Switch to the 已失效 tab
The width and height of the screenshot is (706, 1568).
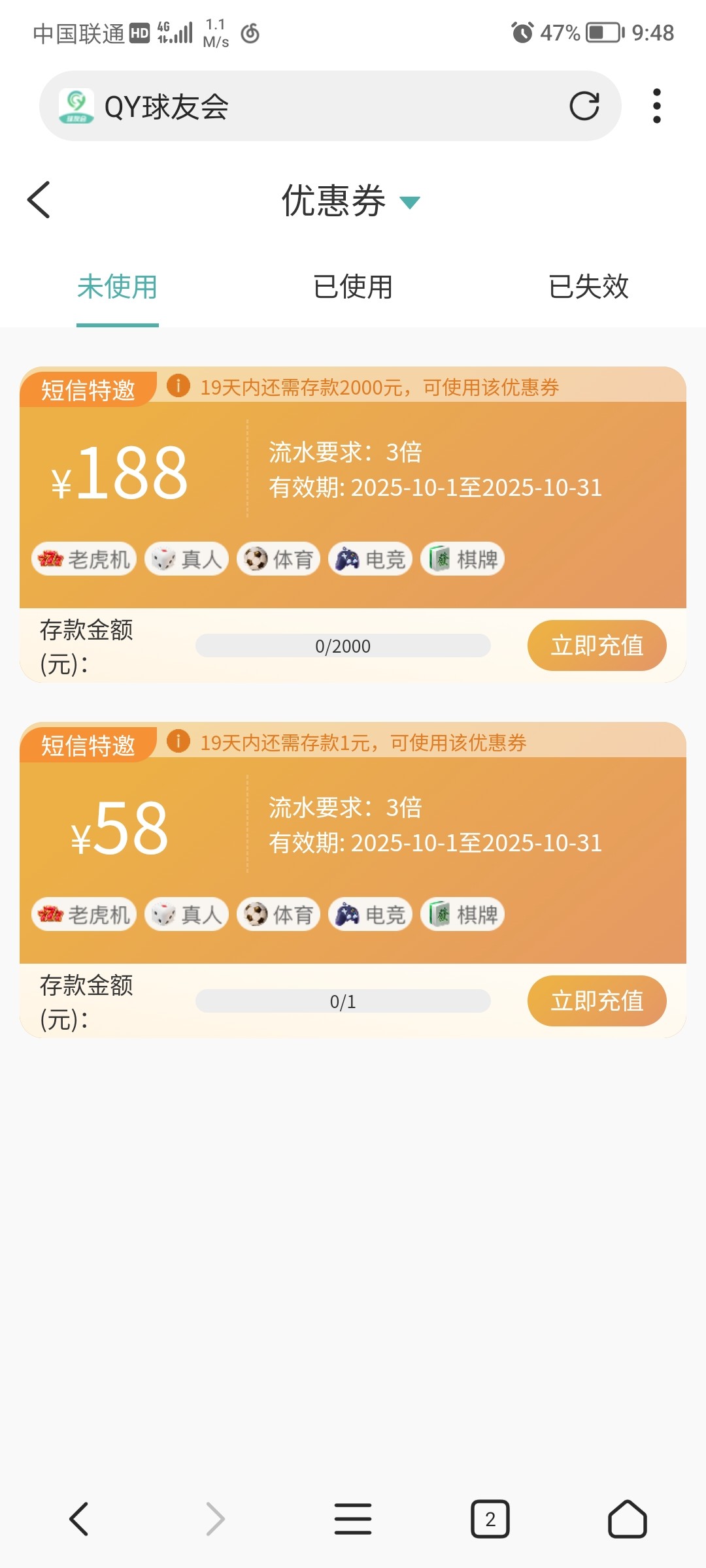click(588, 287)
